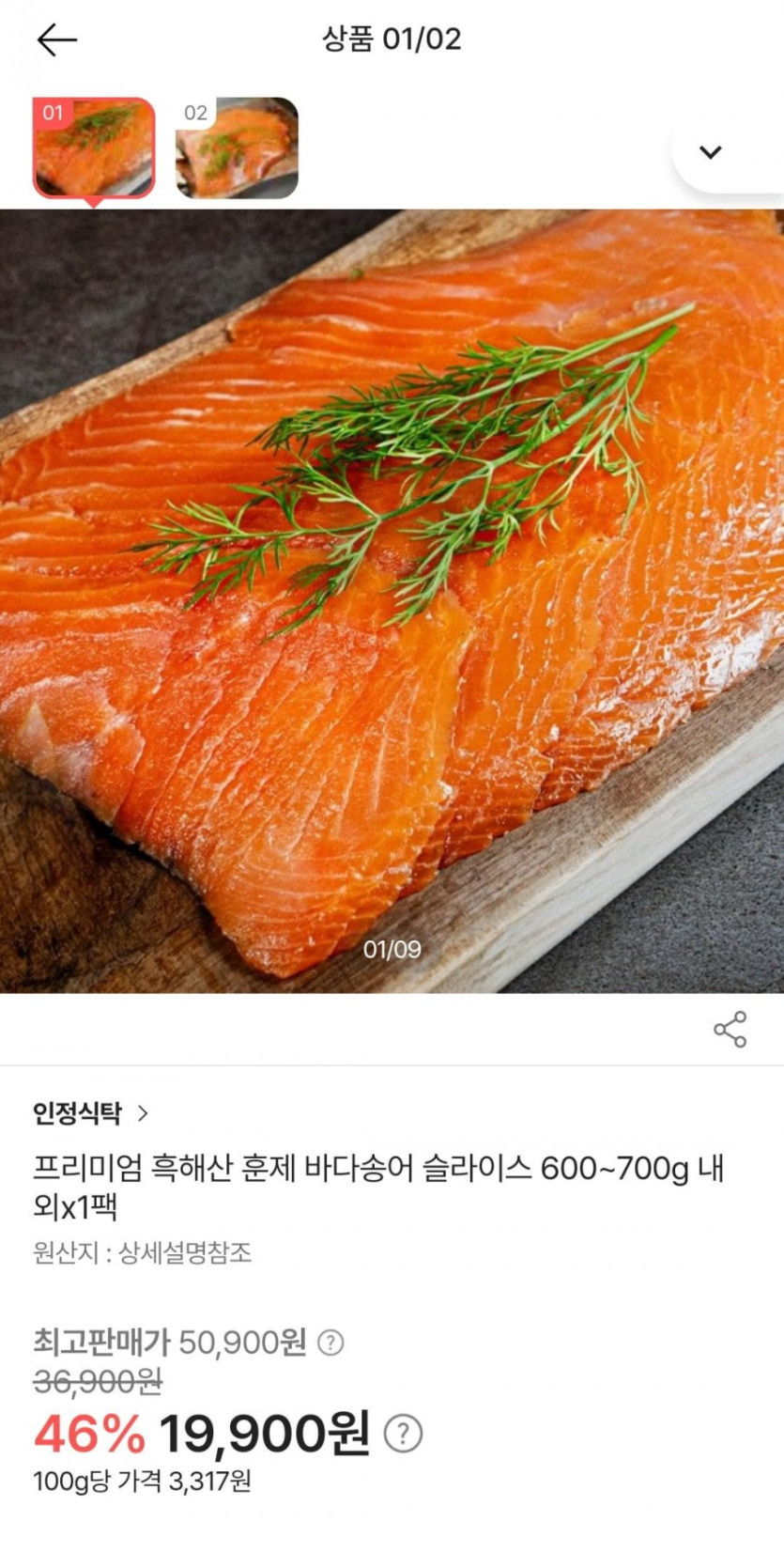
Task: Click the 상품 01/02 page header
Action: pyautogui.click(x=392, y=39)
